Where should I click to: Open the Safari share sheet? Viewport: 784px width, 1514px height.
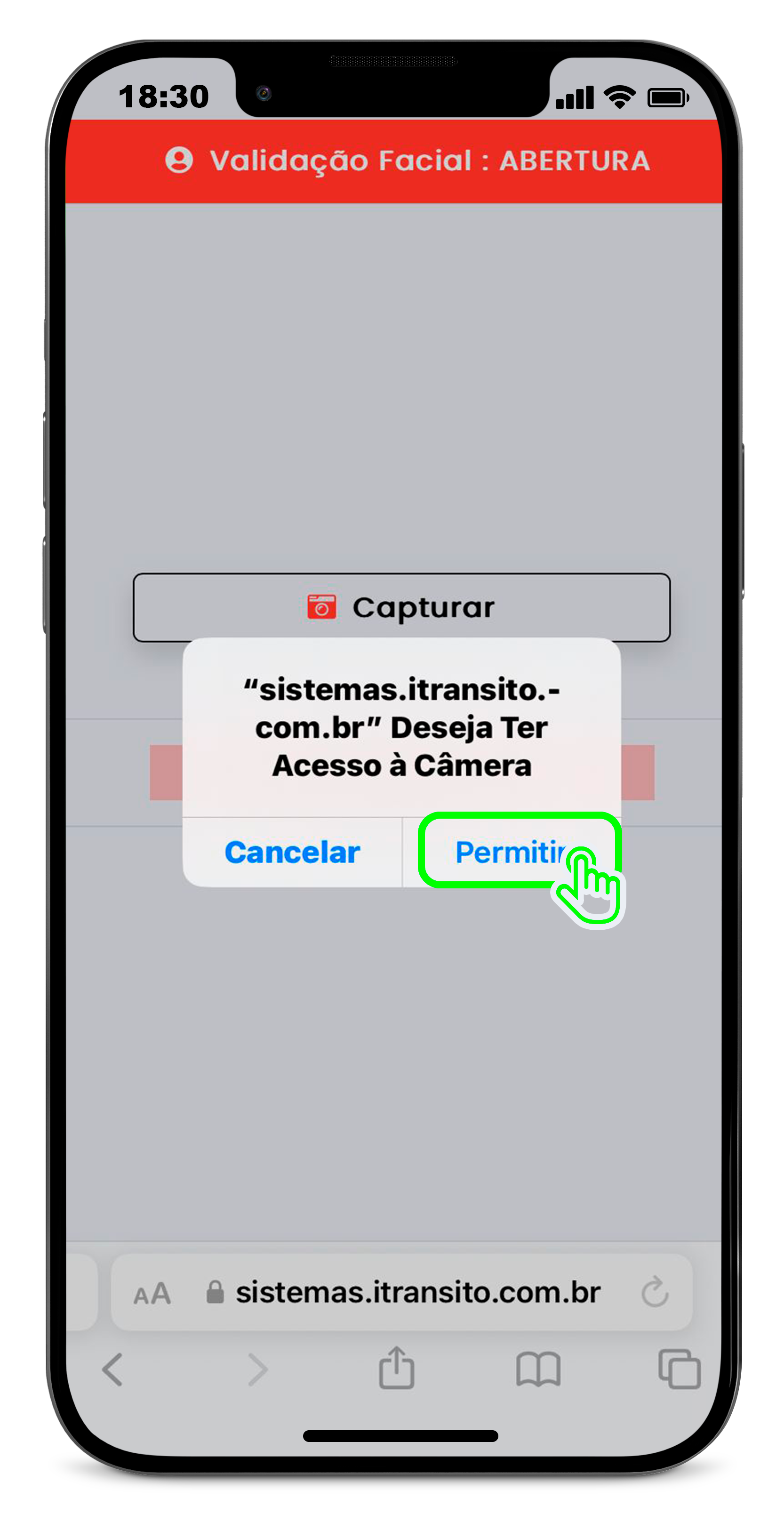[x=397, y=1367]
